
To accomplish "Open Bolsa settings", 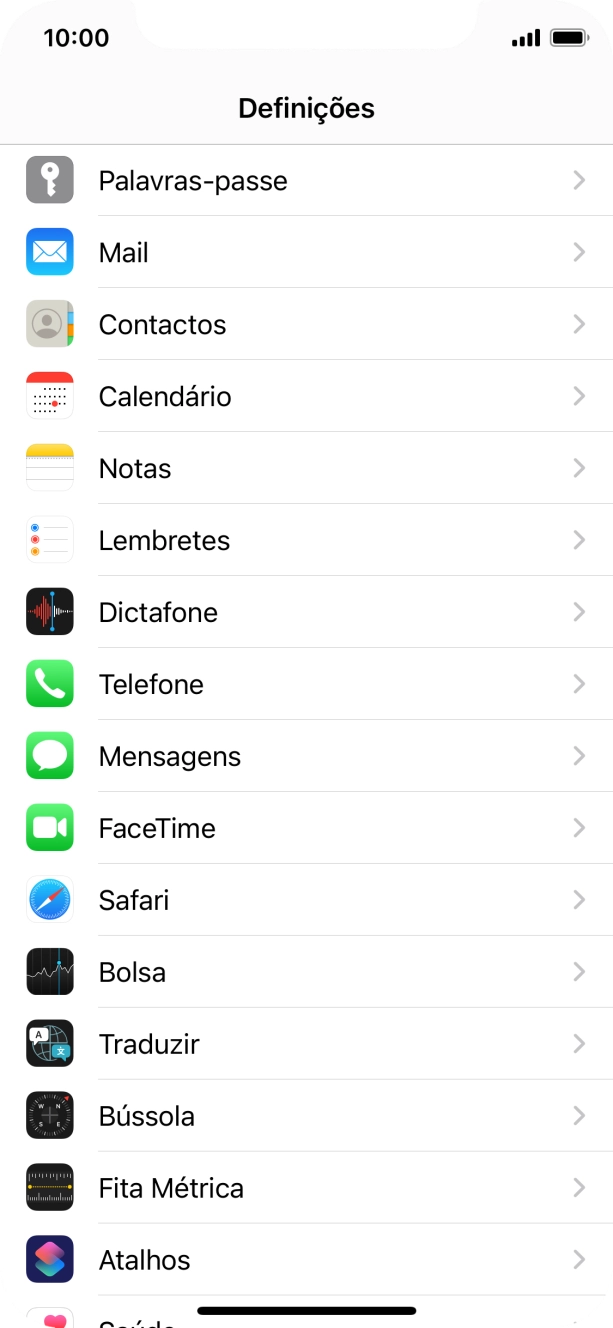I will [306, 973].
